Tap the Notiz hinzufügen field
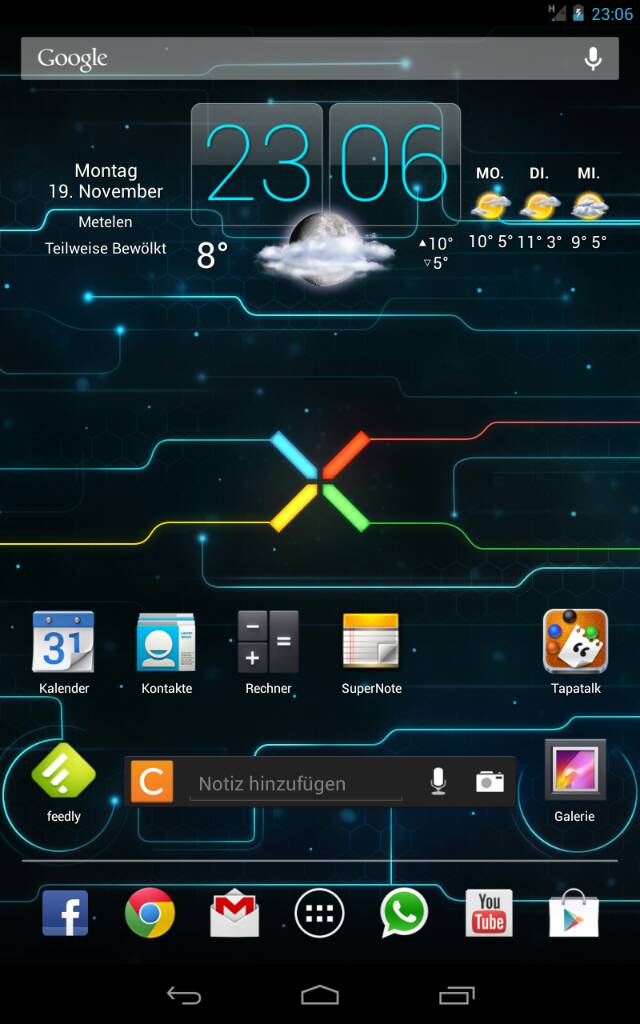The height and width of the screenshot is (1024, 640). click(x=295, y=784)
